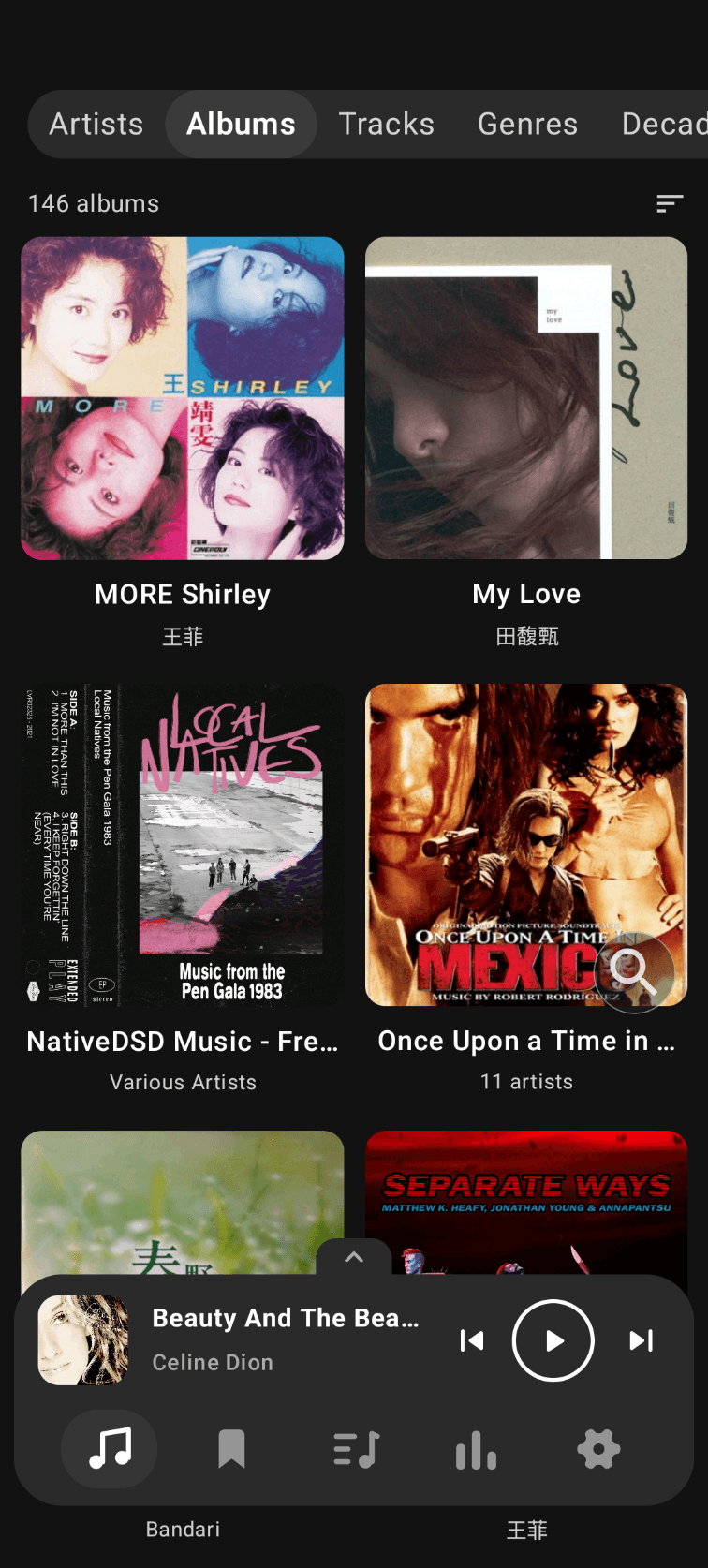The height and width of the screenshot is (1568, 708).
Task: Skip to the next track
Action: (641, 1340)
